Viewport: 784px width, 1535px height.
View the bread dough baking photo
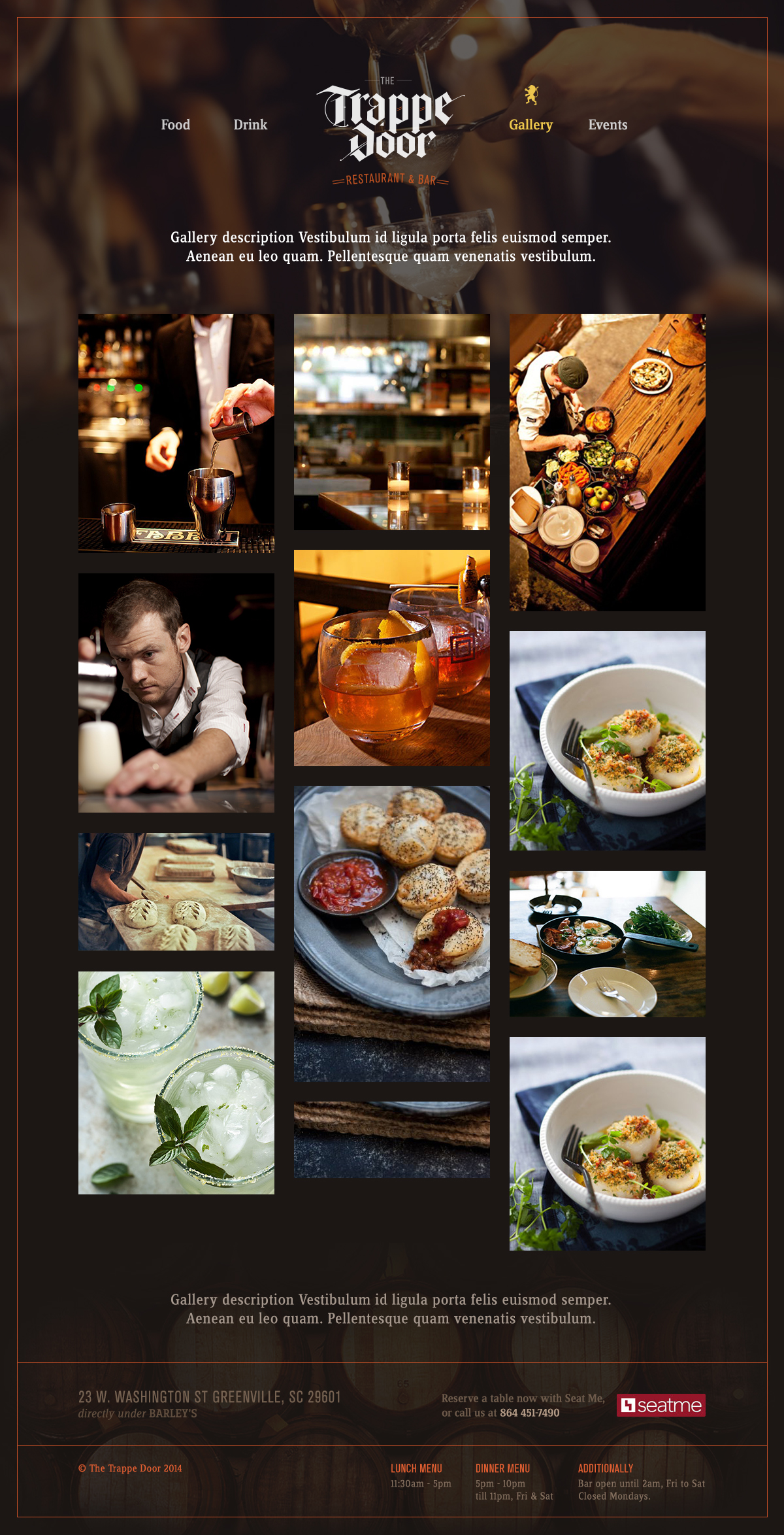coord(176,892)
